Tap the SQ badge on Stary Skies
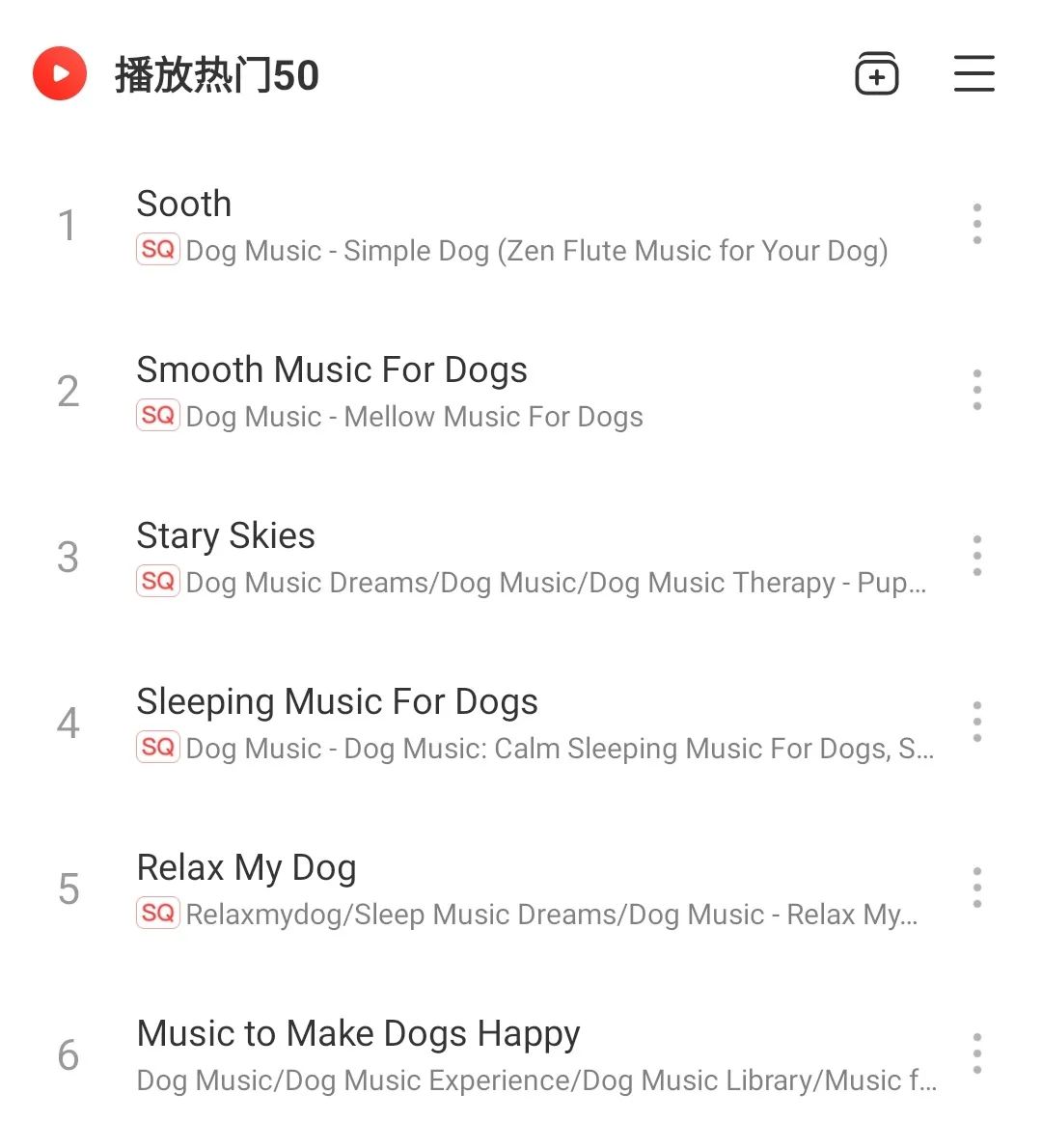This screenshot has height=1148, width=1042. click(156, 582)
